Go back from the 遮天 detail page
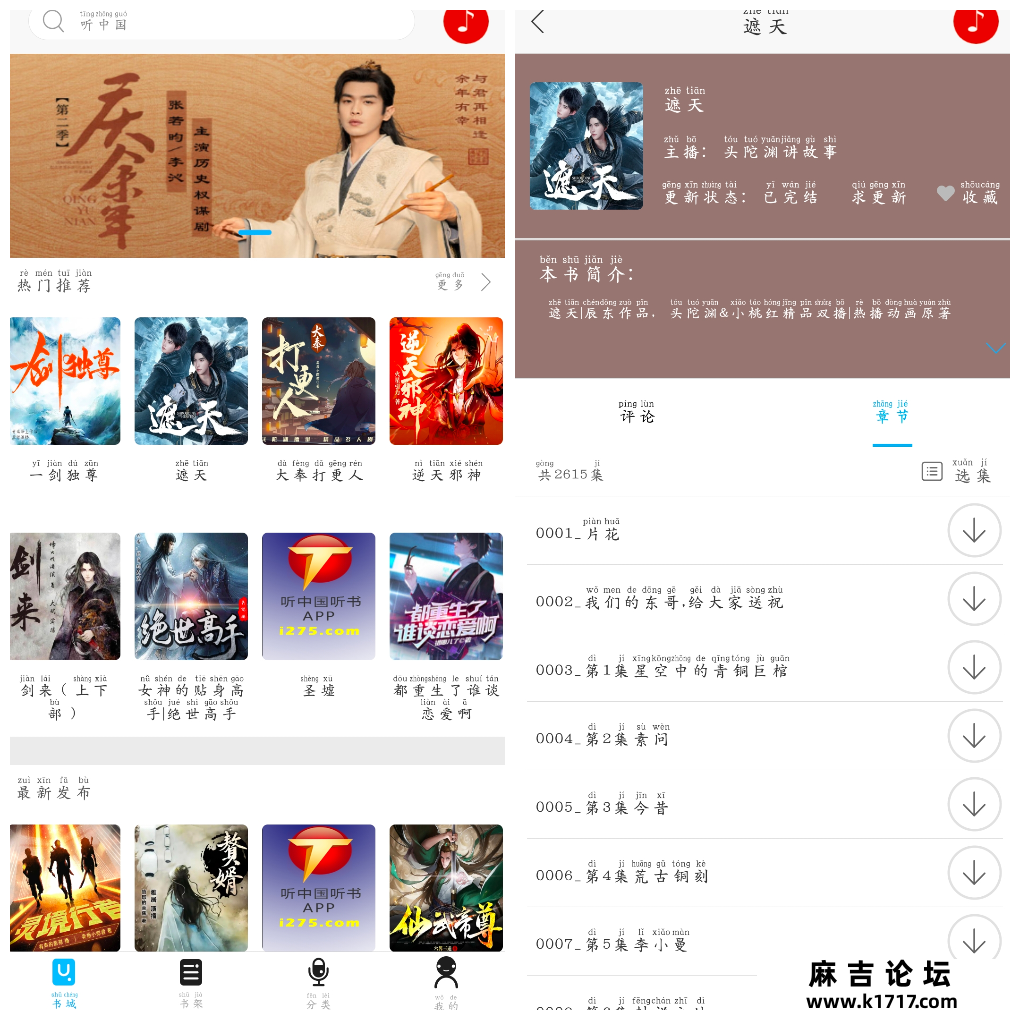This screenshot has width=1020, height=1020. pos(538,22)
